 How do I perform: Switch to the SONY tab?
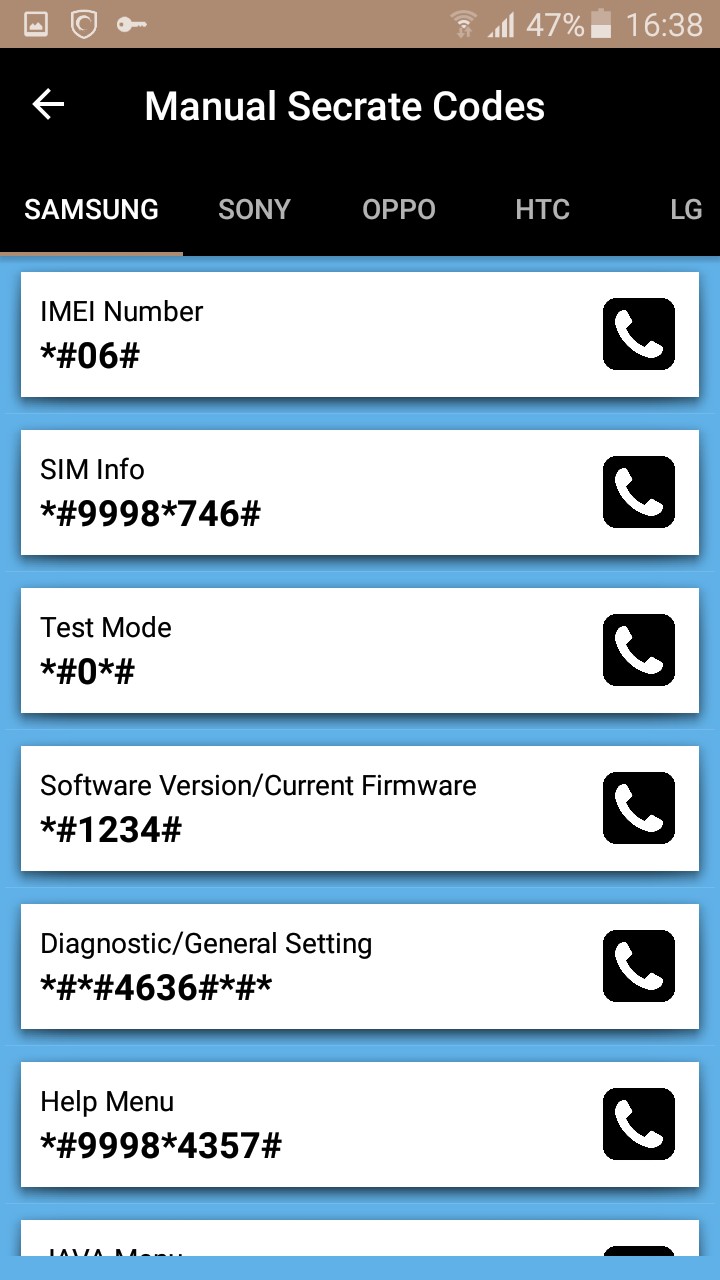[x=254, y=210]
